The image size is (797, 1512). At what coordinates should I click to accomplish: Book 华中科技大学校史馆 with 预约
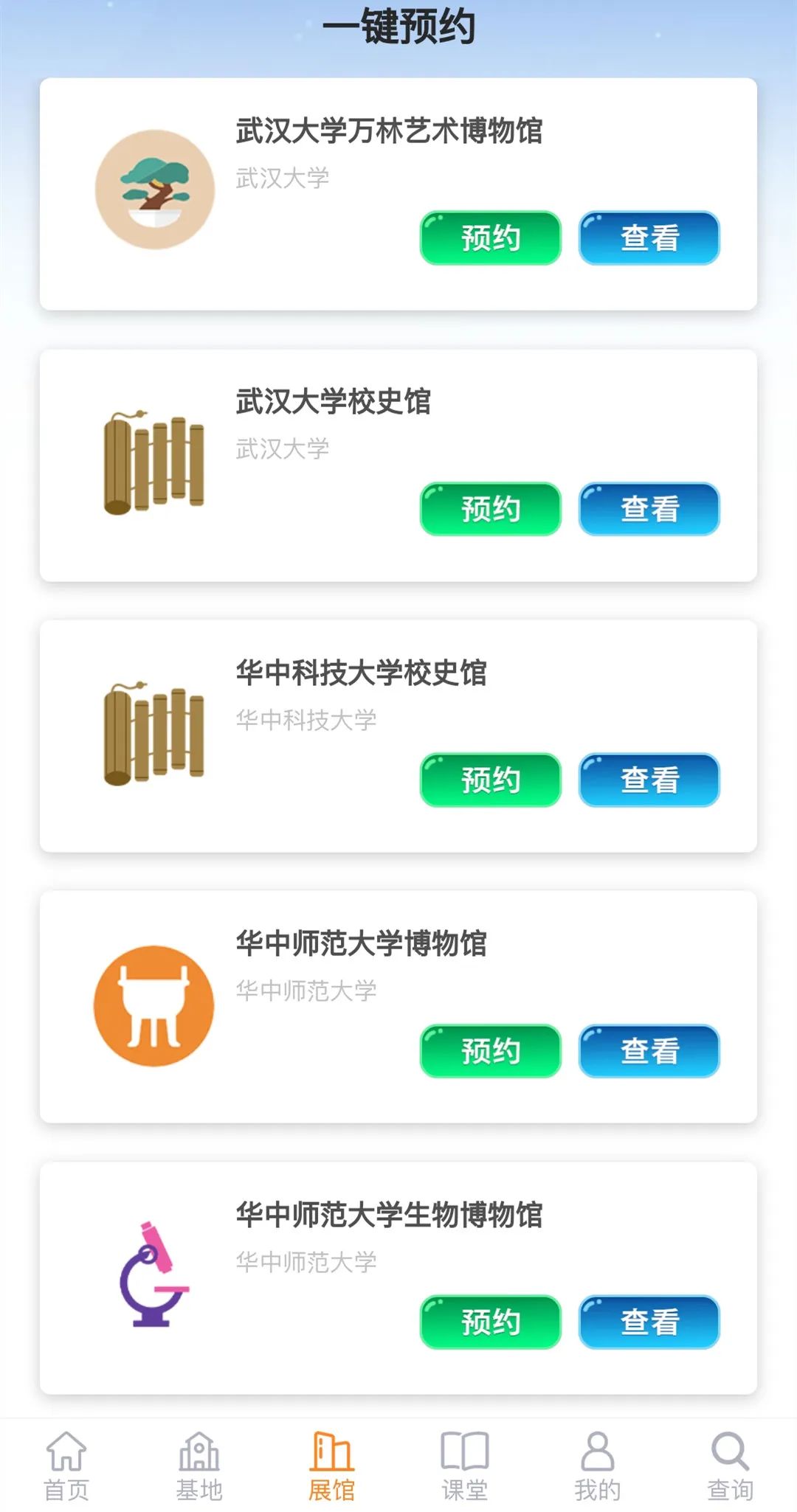(x=491, y=780)
